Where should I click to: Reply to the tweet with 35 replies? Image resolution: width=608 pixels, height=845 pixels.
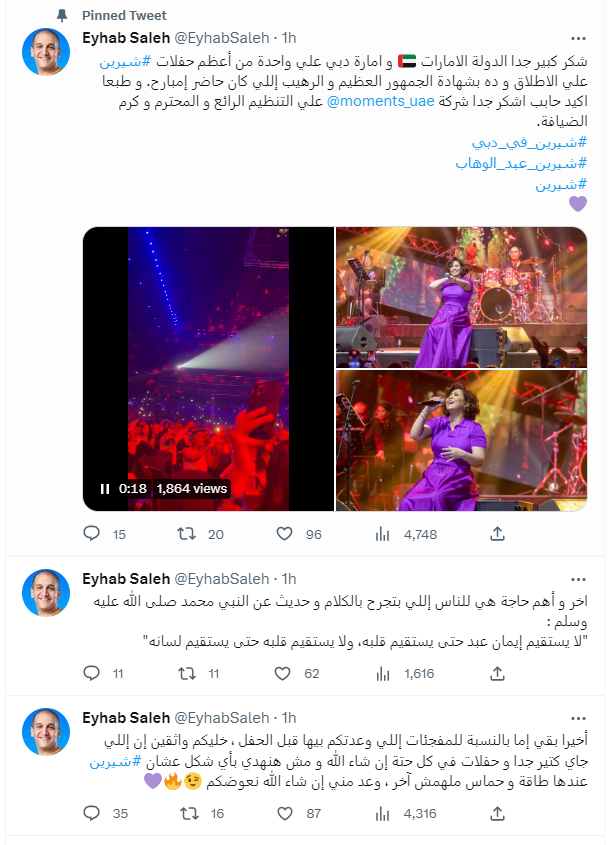(x=92, y=813)
